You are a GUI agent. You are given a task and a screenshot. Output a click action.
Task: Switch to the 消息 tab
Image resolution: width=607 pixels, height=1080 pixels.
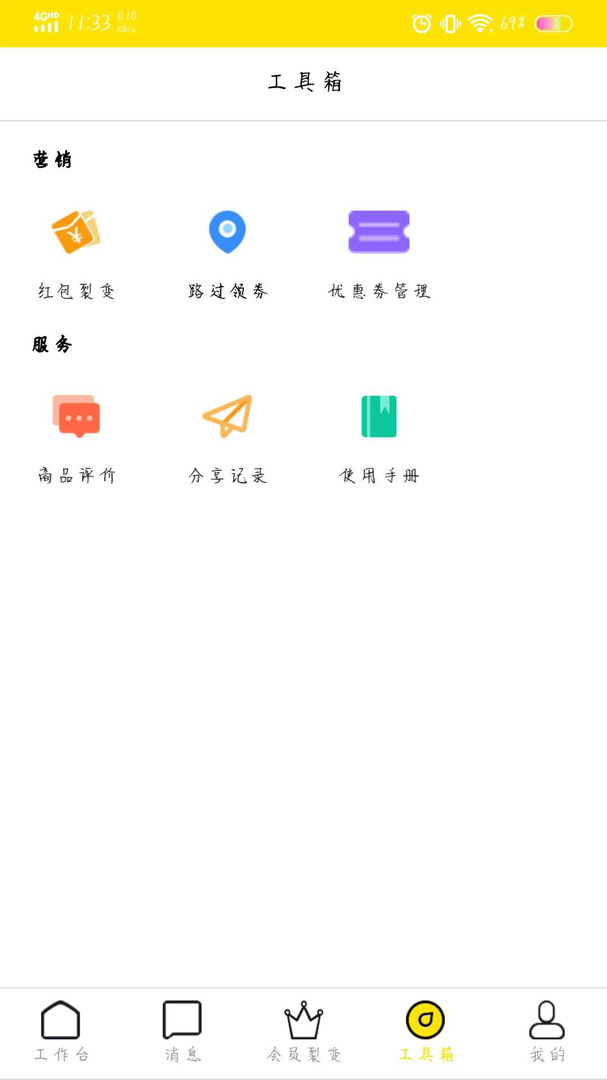pos(183,1031)
